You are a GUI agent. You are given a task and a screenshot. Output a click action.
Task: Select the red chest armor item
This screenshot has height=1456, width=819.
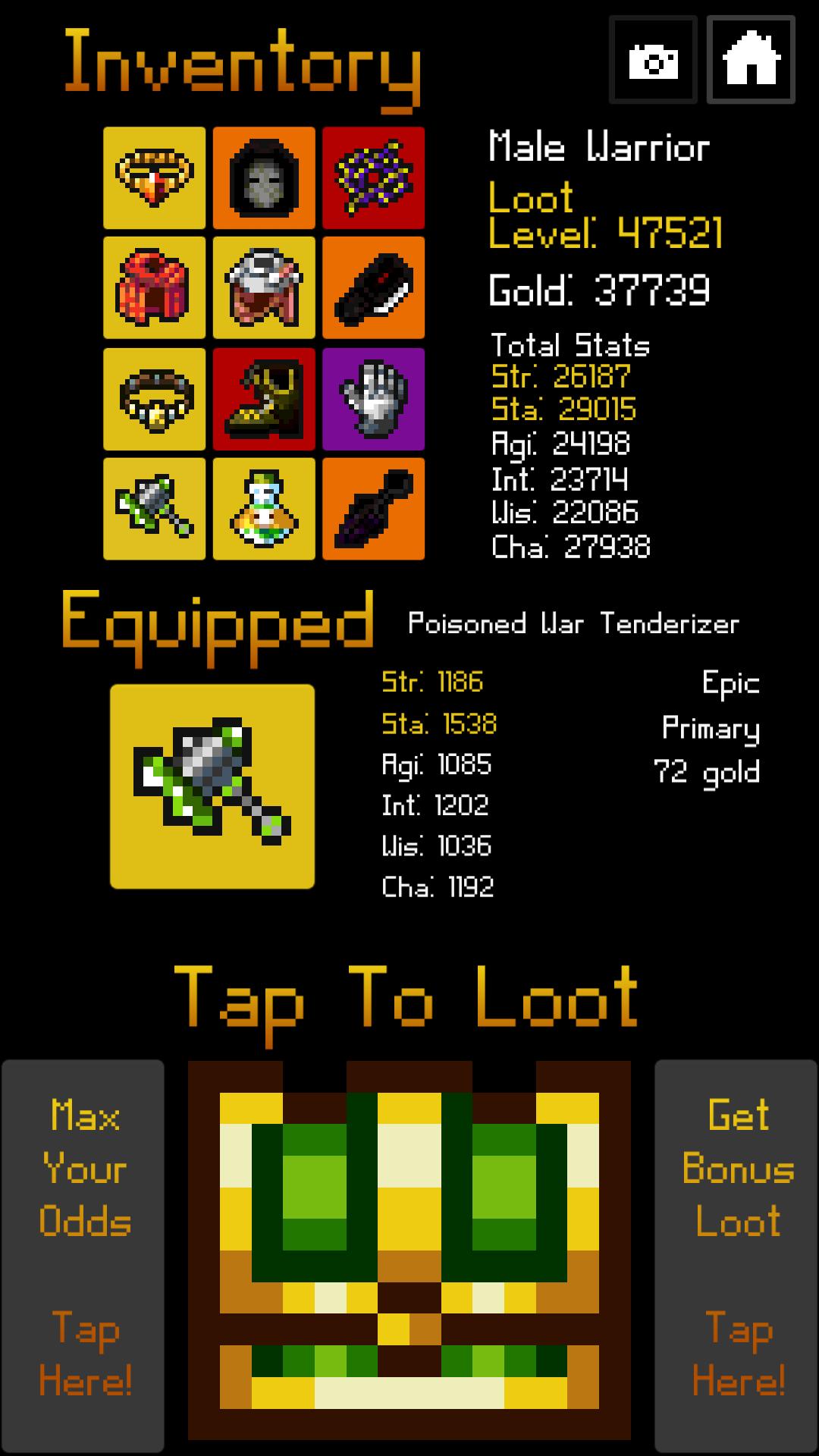coord(155,288)
